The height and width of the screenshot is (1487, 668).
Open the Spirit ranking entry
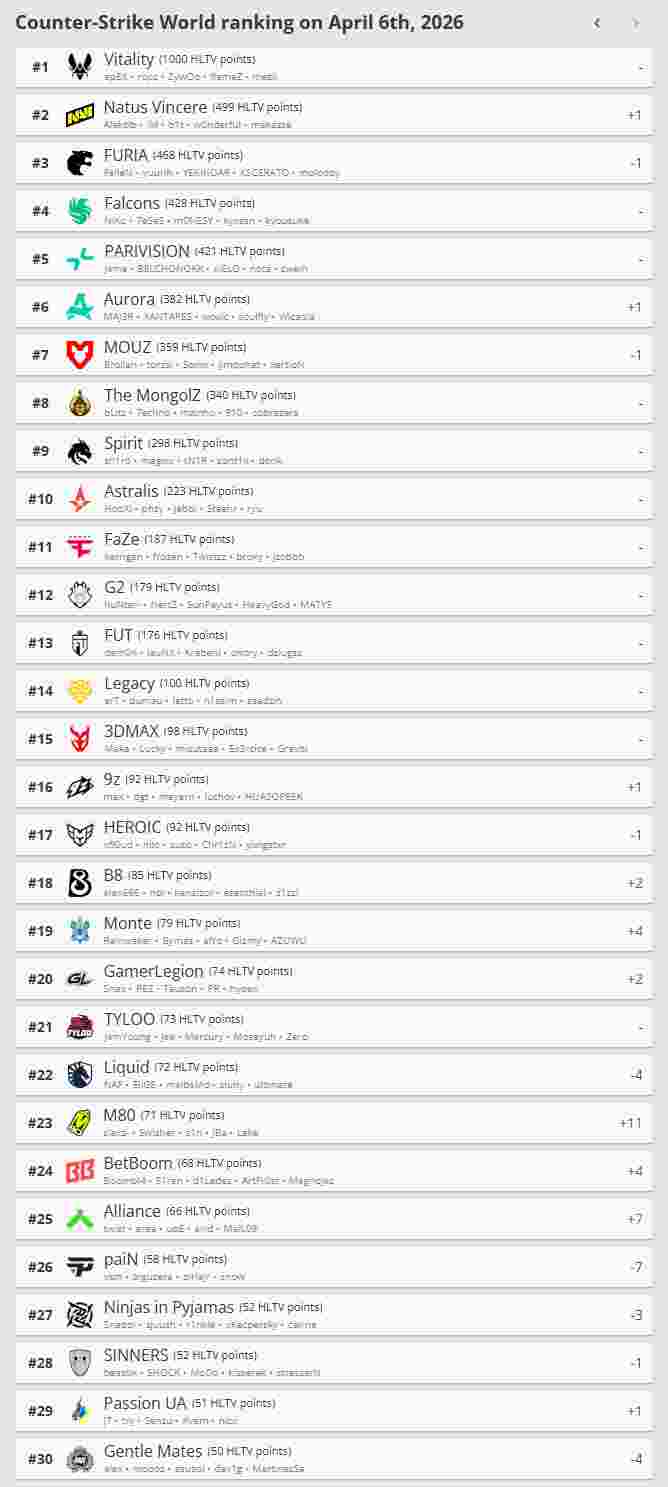tap(333, 451)
